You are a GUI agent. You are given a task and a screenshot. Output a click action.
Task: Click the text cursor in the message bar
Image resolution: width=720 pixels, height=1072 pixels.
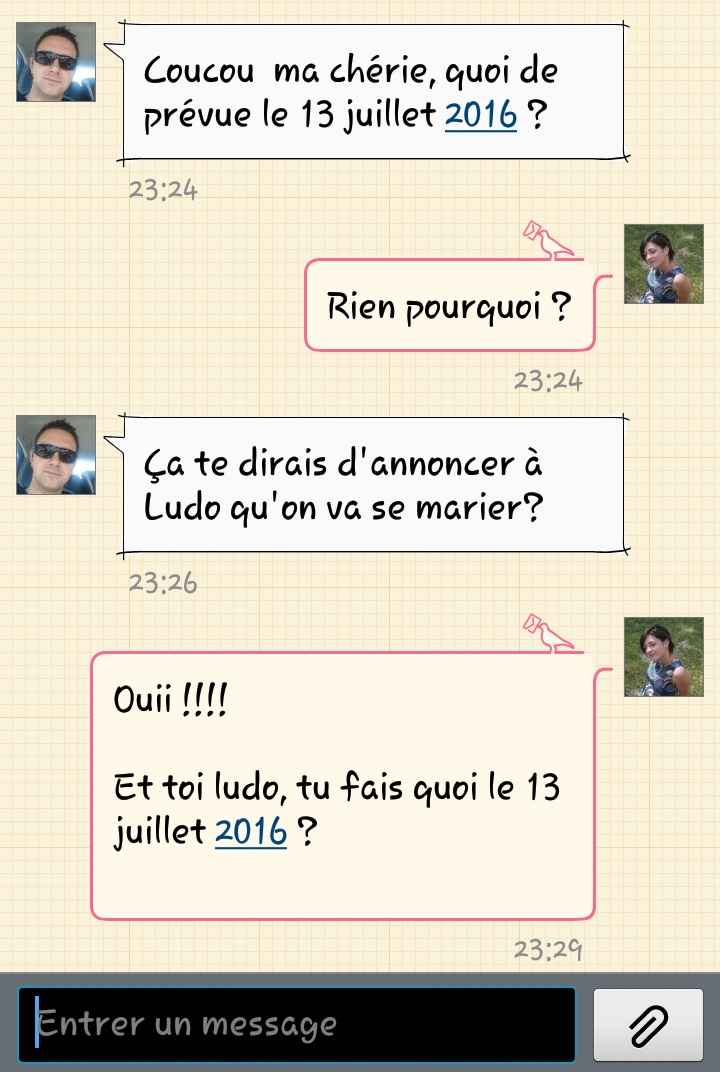coord(37,1022)
